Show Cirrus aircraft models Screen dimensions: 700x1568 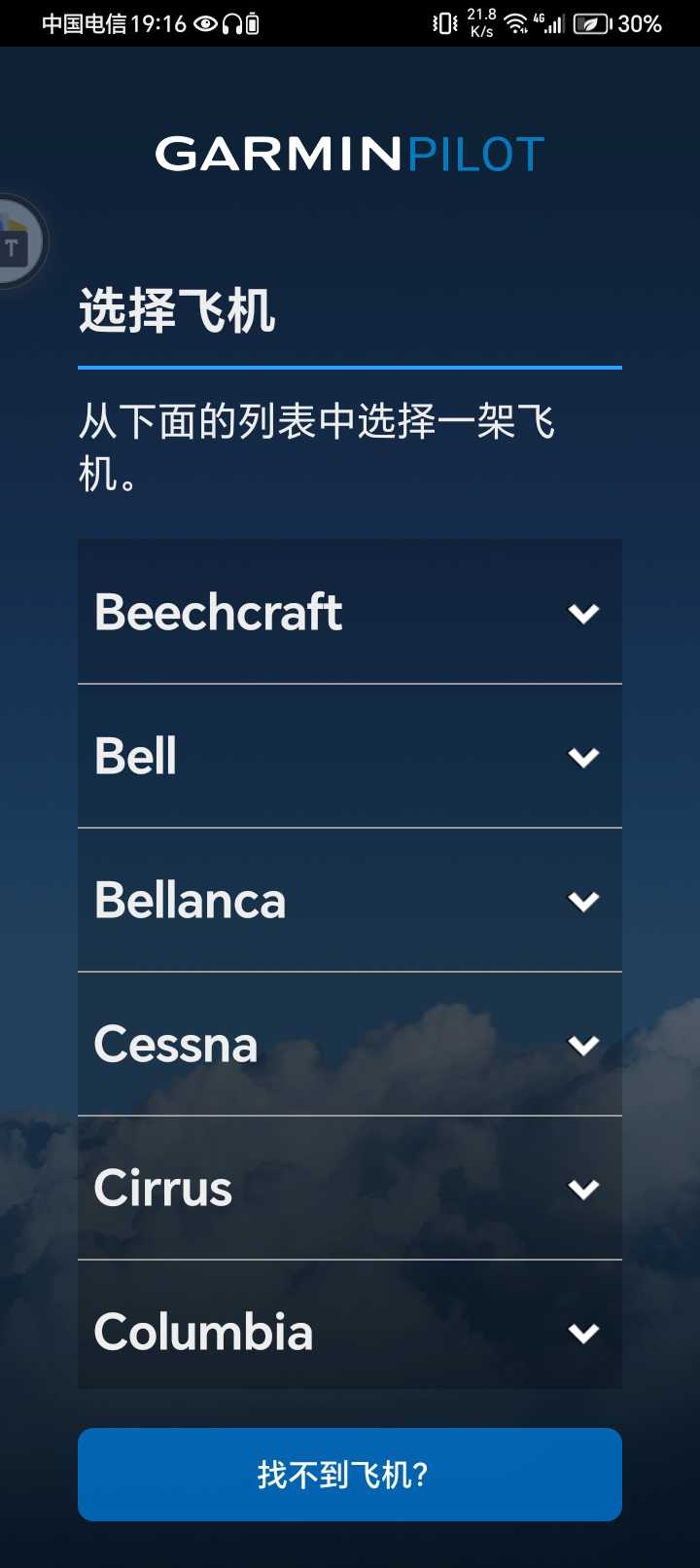click(x=349, y=1189)
